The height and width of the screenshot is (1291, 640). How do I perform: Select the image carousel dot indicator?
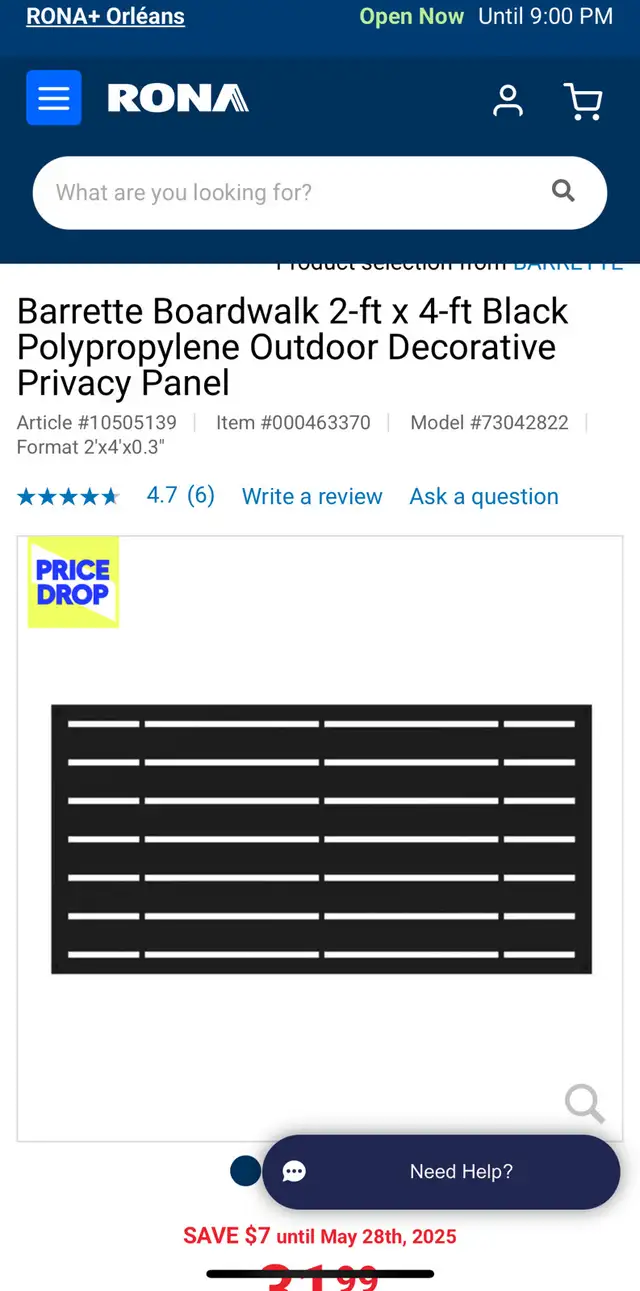click(245, 1171)
